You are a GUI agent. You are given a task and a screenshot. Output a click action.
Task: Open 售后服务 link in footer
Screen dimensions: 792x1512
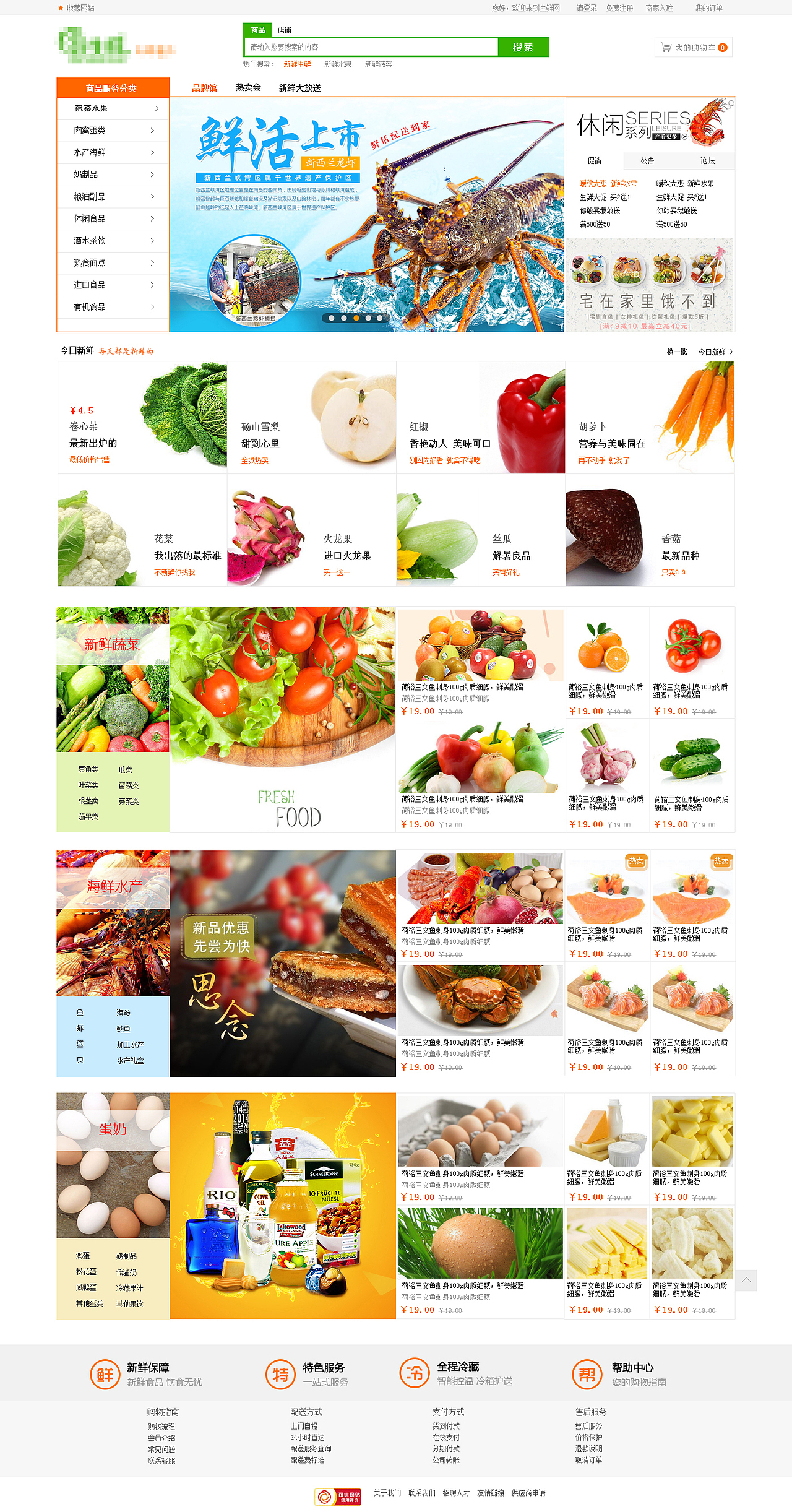tap(588, 1426)
